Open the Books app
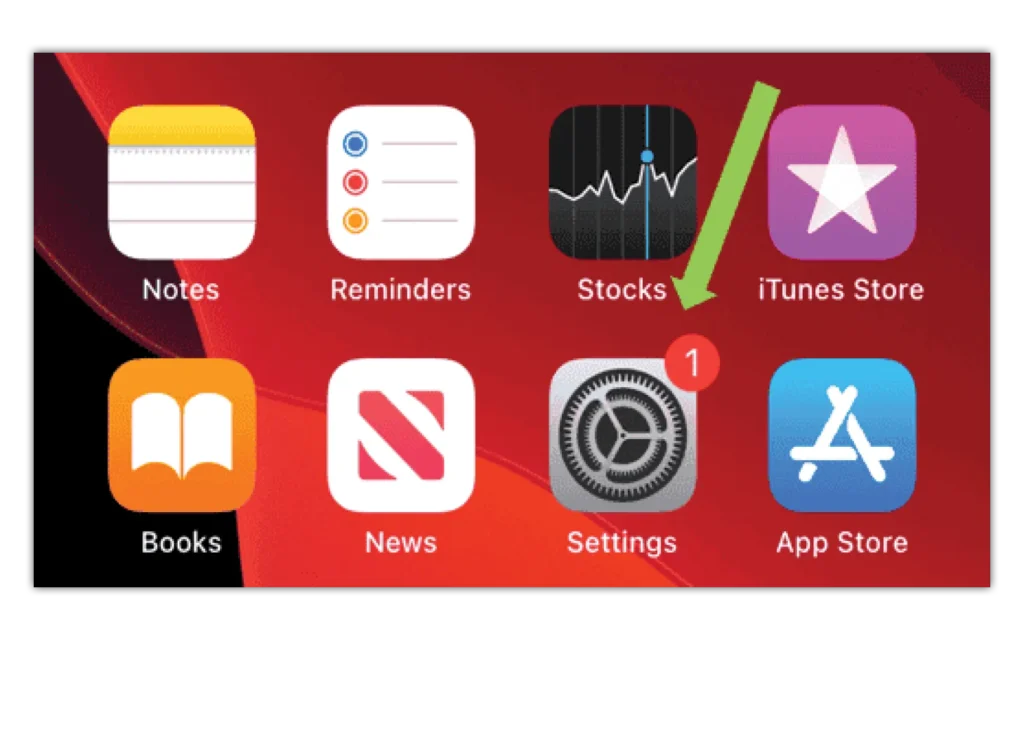The height and width of the screenshot is (732, 1024). tap(181, 435)
